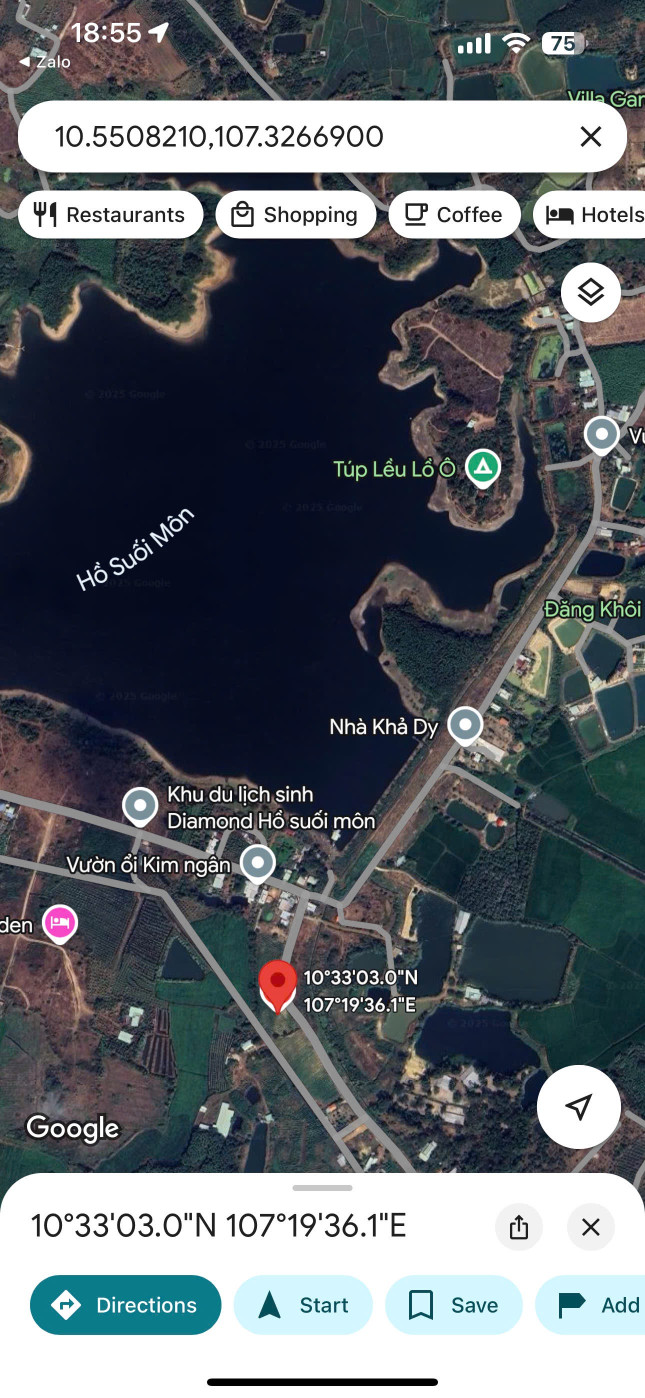Save this location
This screenshot has height=1398, width=645.
454,1305
